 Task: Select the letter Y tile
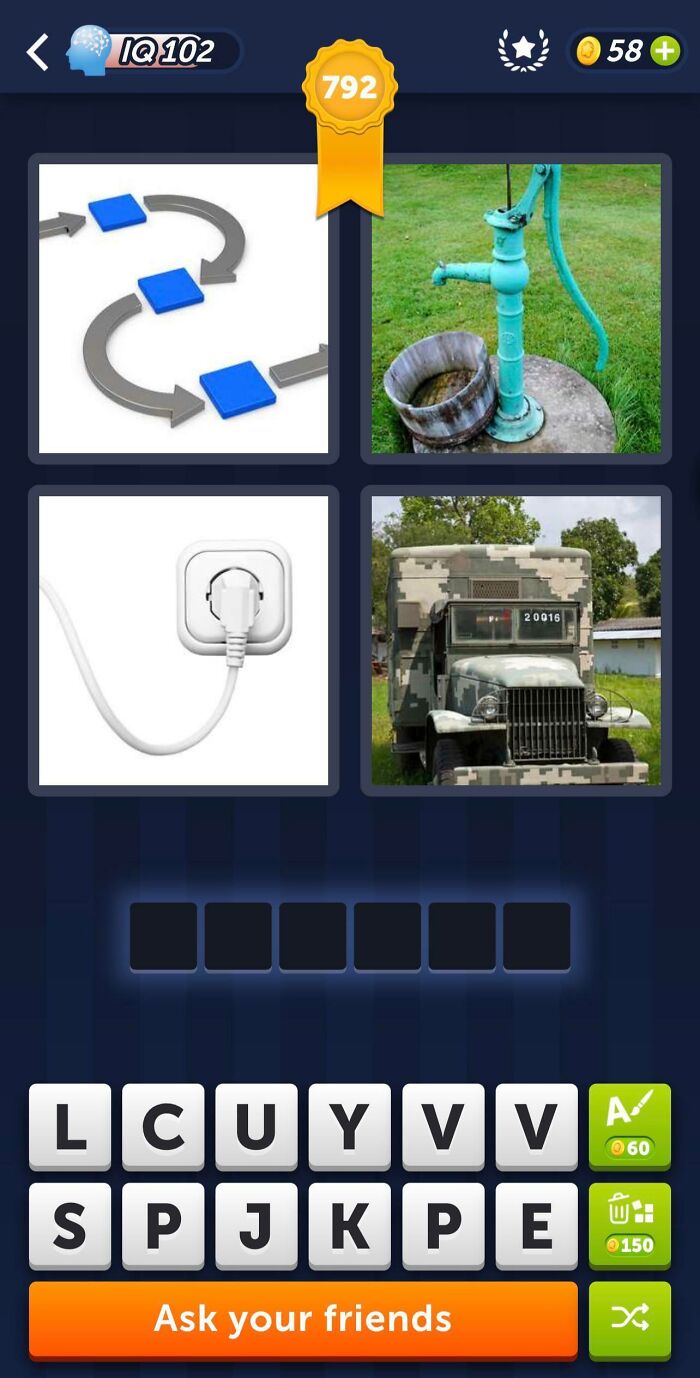350,1127
